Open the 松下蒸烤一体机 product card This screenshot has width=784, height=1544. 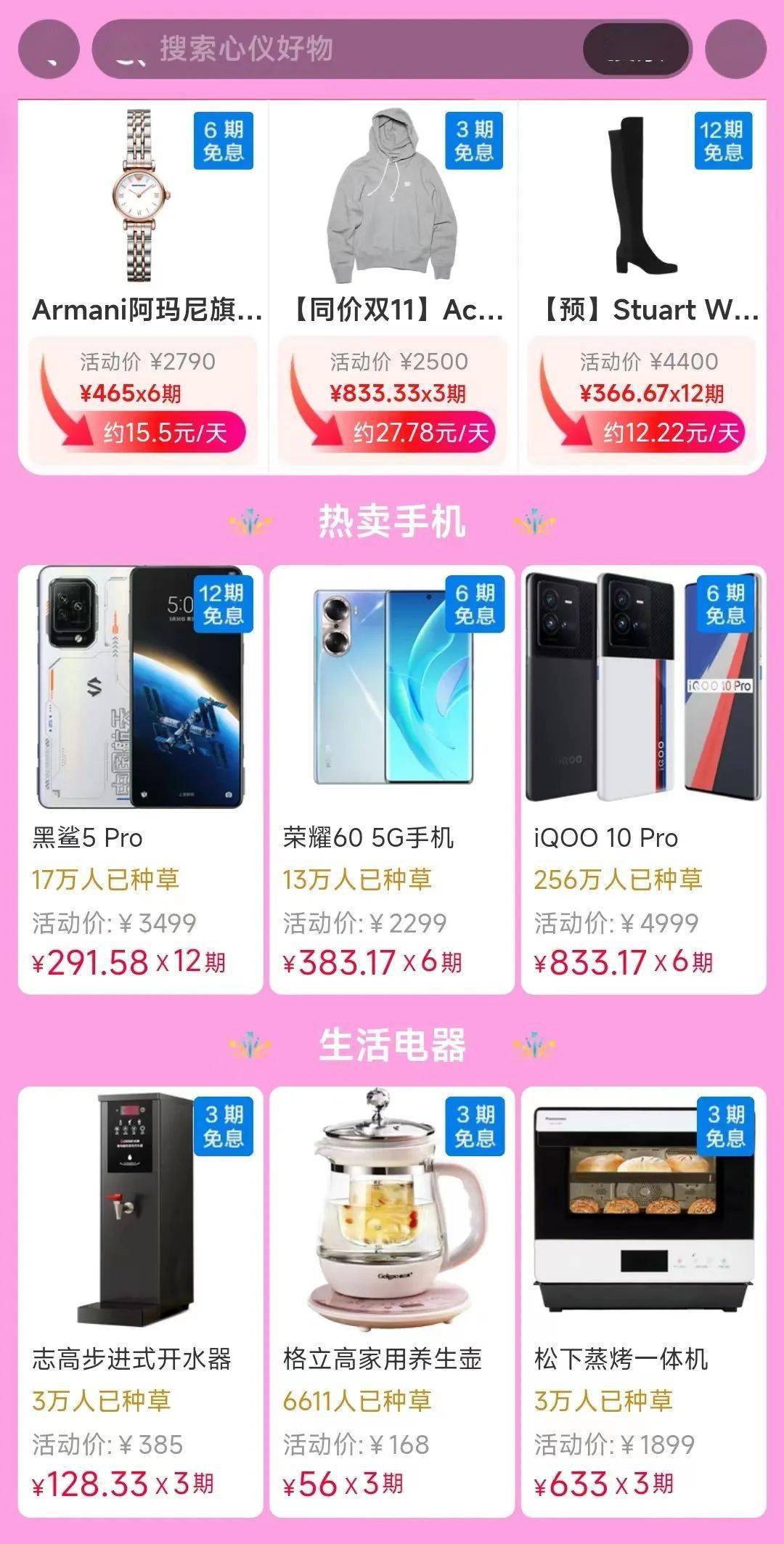tap(643, 1300)
